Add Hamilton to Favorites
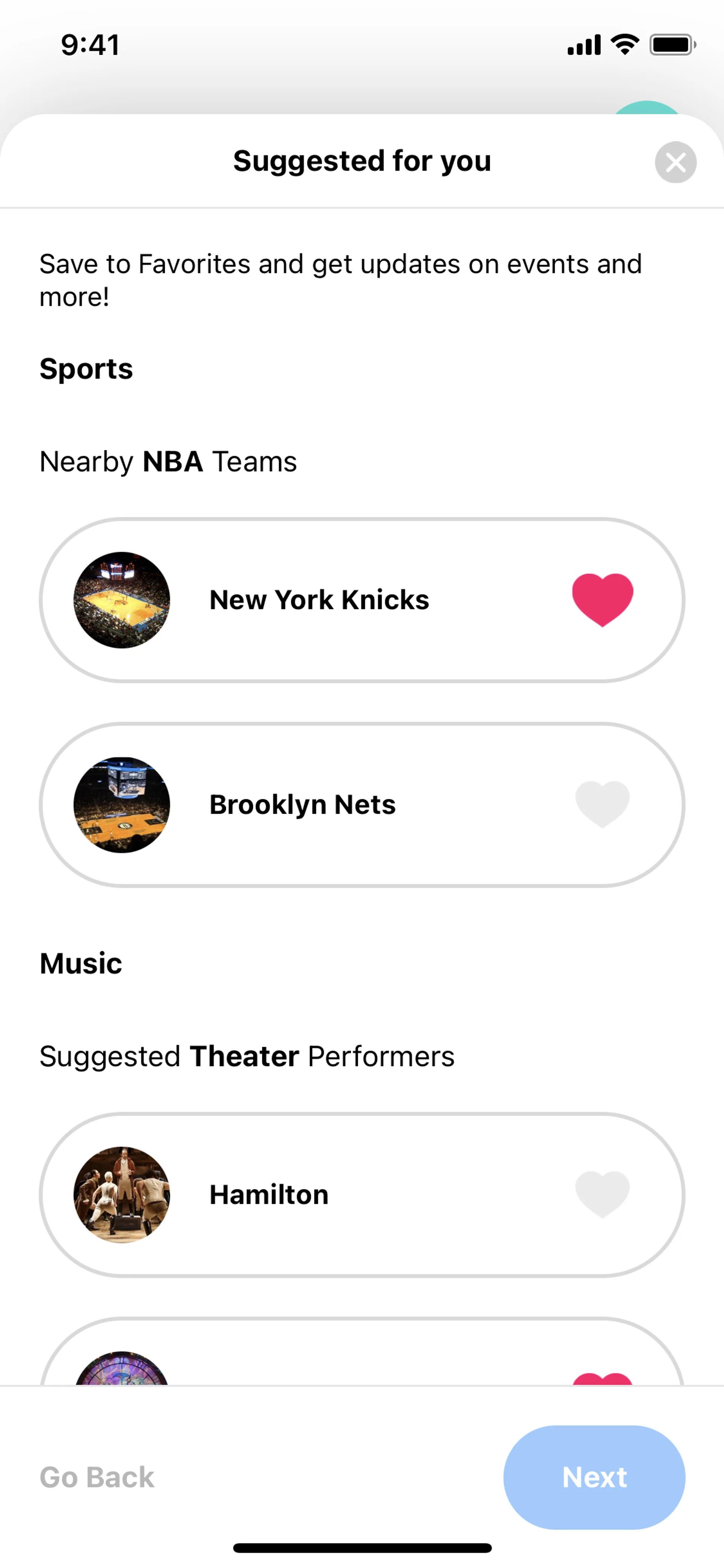 pos(602,1194)
